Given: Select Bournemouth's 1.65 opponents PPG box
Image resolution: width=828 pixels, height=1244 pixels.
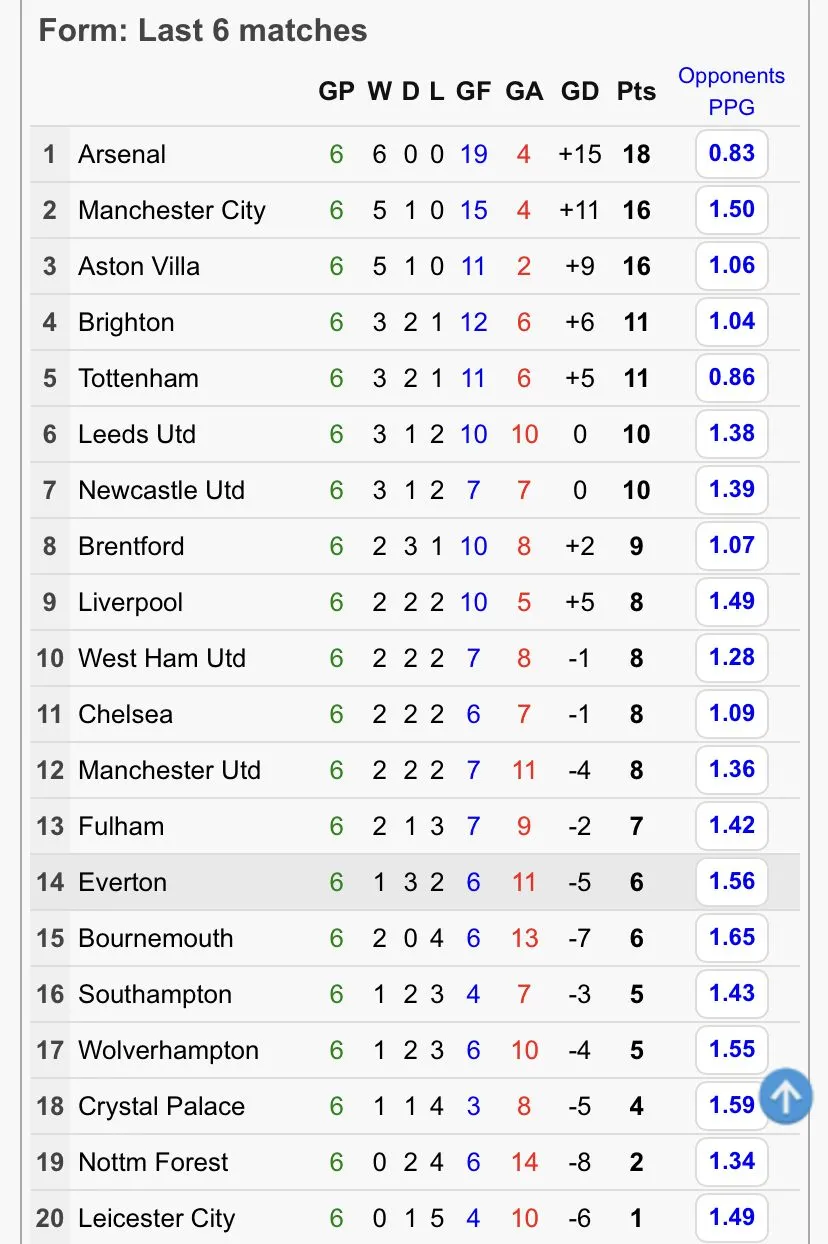Looking at the screenshot, I should (x=731, y=938).
